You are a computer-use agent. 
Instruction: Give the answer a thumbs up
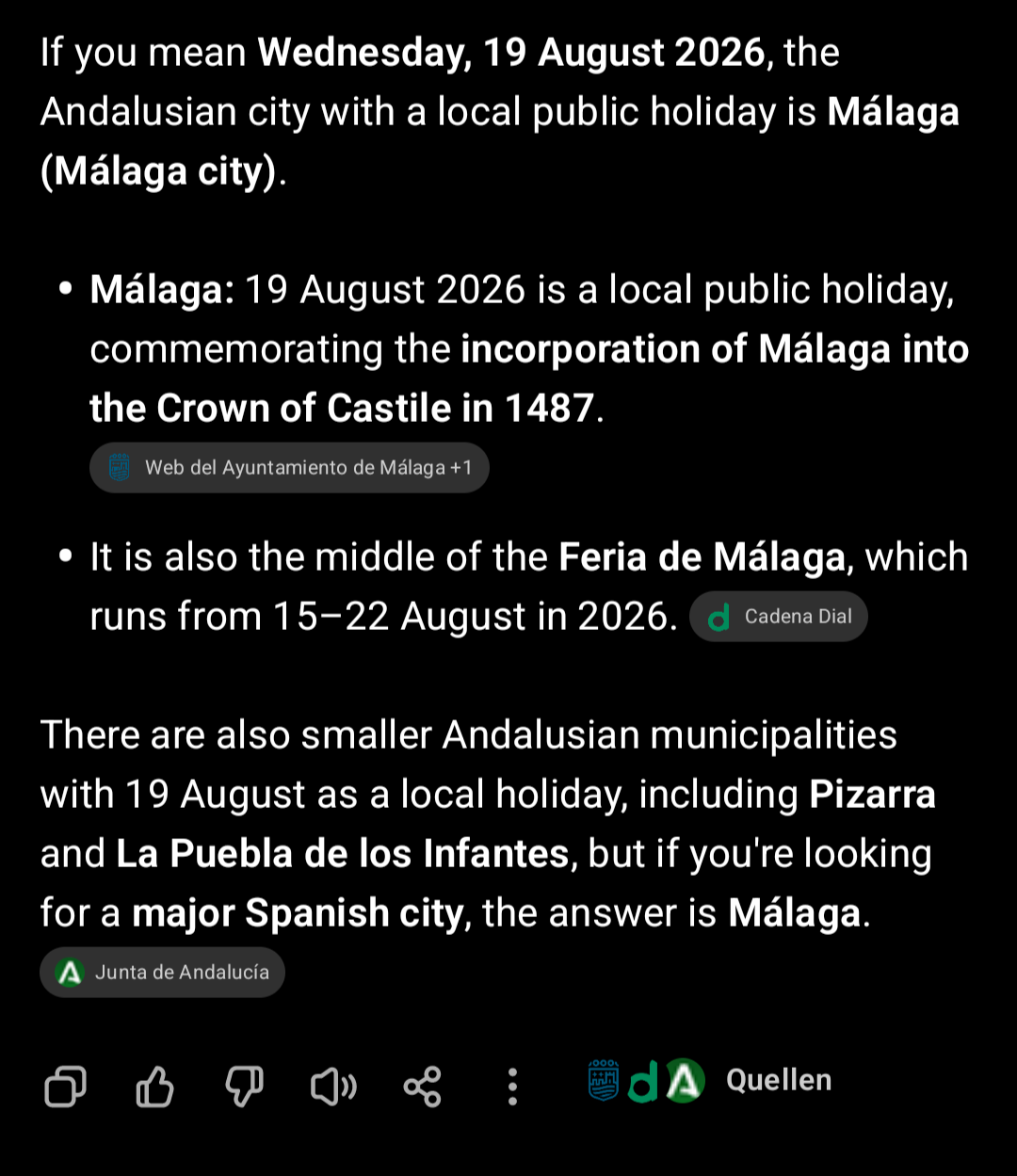pyautogui.click(x=155, y=1087)
